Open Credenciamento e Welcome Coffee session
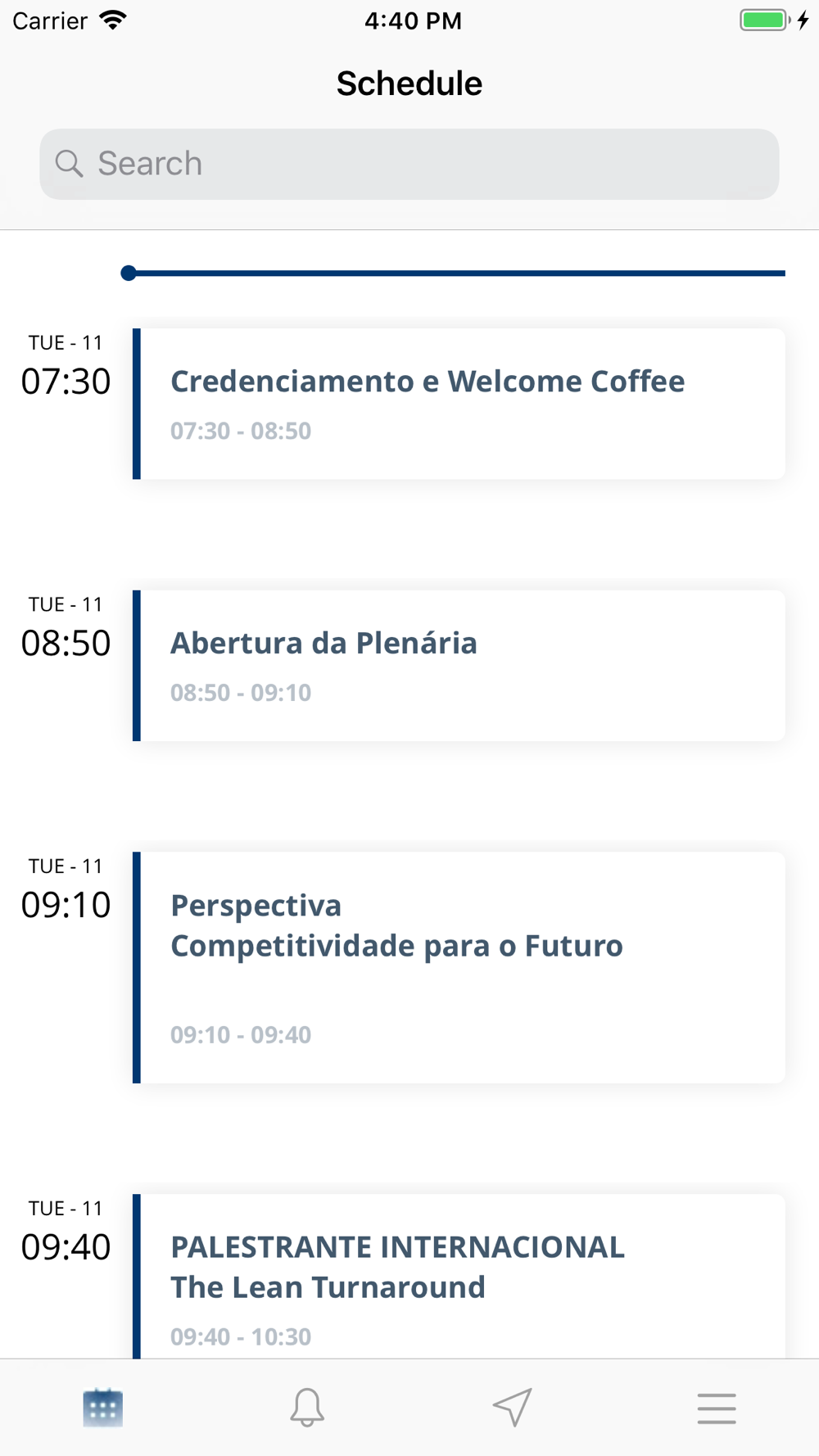 [x=459, y=404]
